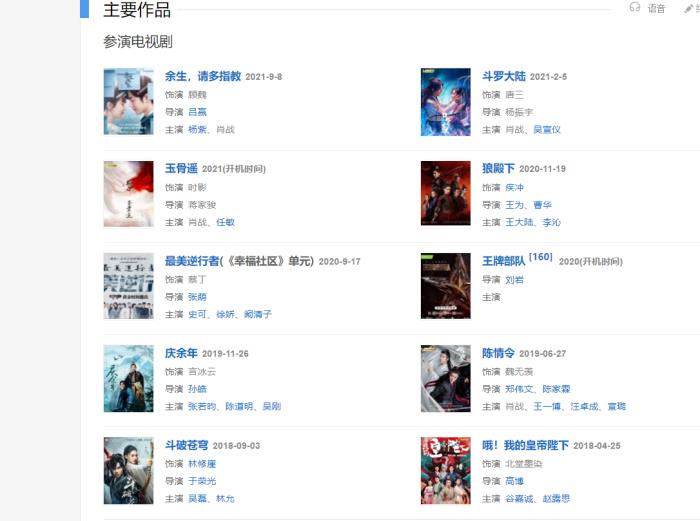Tap the 斗破苍穹 poster image
Viewport: 700px width, 521px height.
tap(128, 471)
